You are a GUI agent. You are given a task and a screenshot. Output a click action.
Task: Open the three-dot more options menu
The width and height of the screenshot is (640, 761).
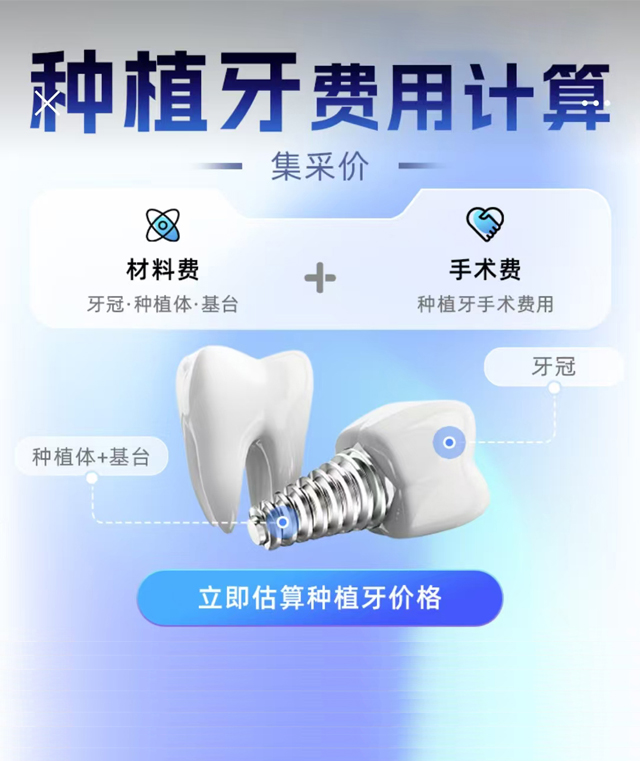[594, 103]
